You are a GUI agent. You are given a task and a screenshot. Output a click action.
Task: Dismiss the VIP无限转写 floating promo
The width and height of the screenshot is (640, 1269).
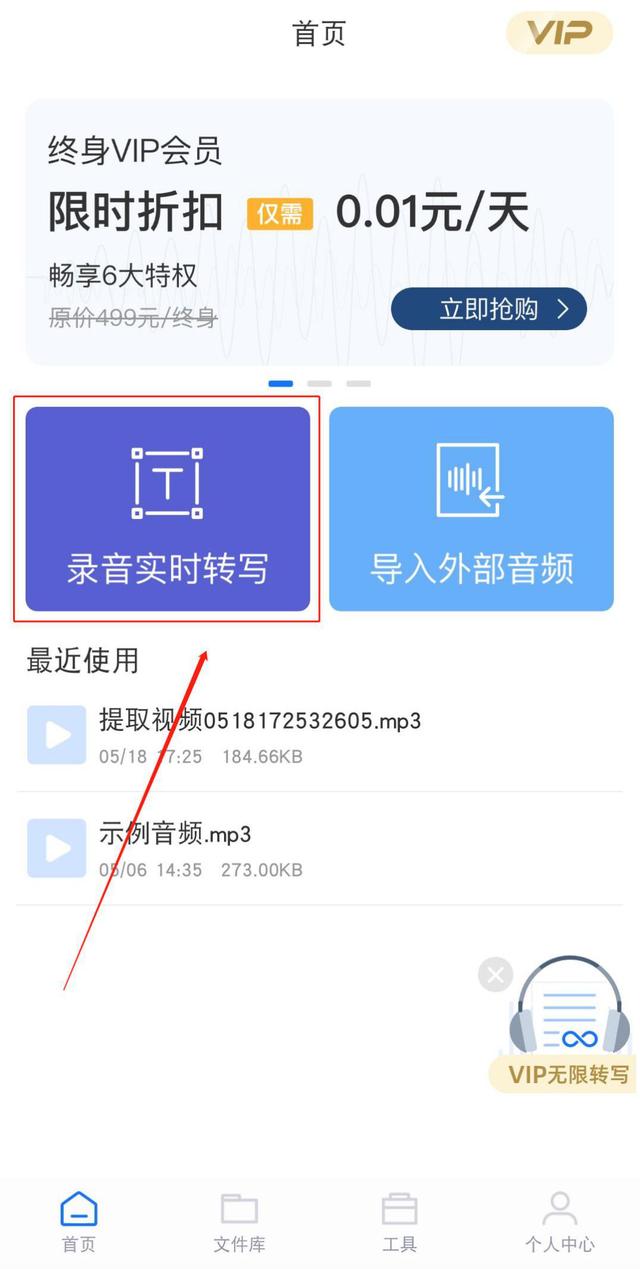click(x=495, y=974)
